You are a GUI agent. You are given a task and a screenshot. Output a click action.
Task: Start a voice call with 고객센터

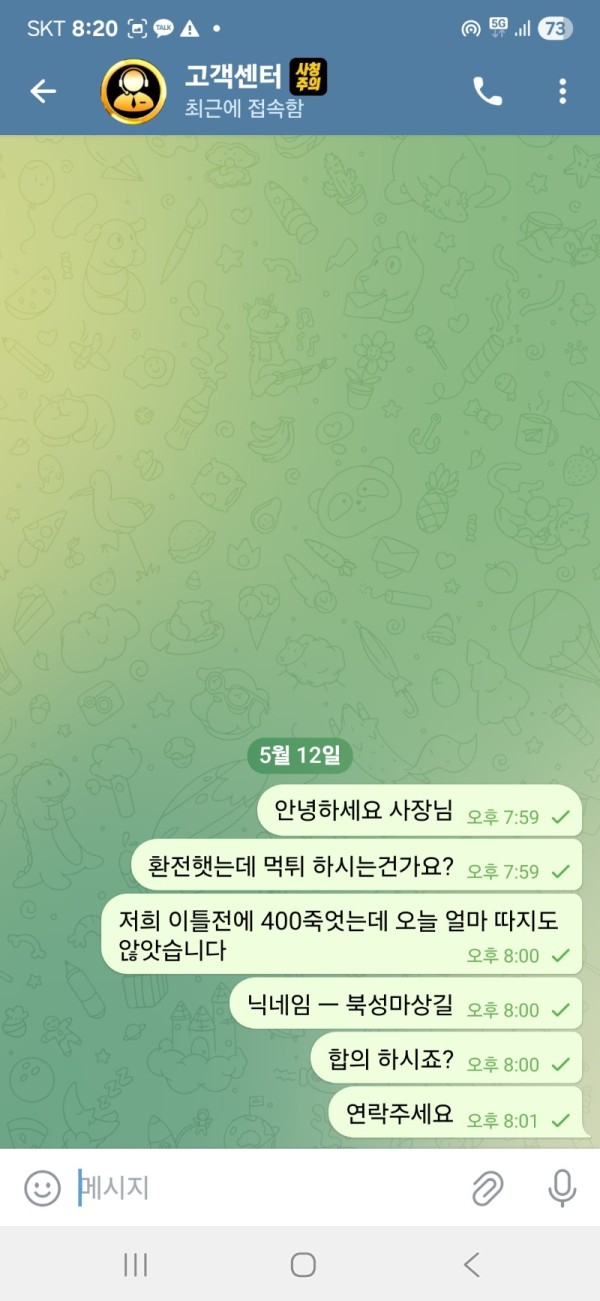(x=487, y=92)
